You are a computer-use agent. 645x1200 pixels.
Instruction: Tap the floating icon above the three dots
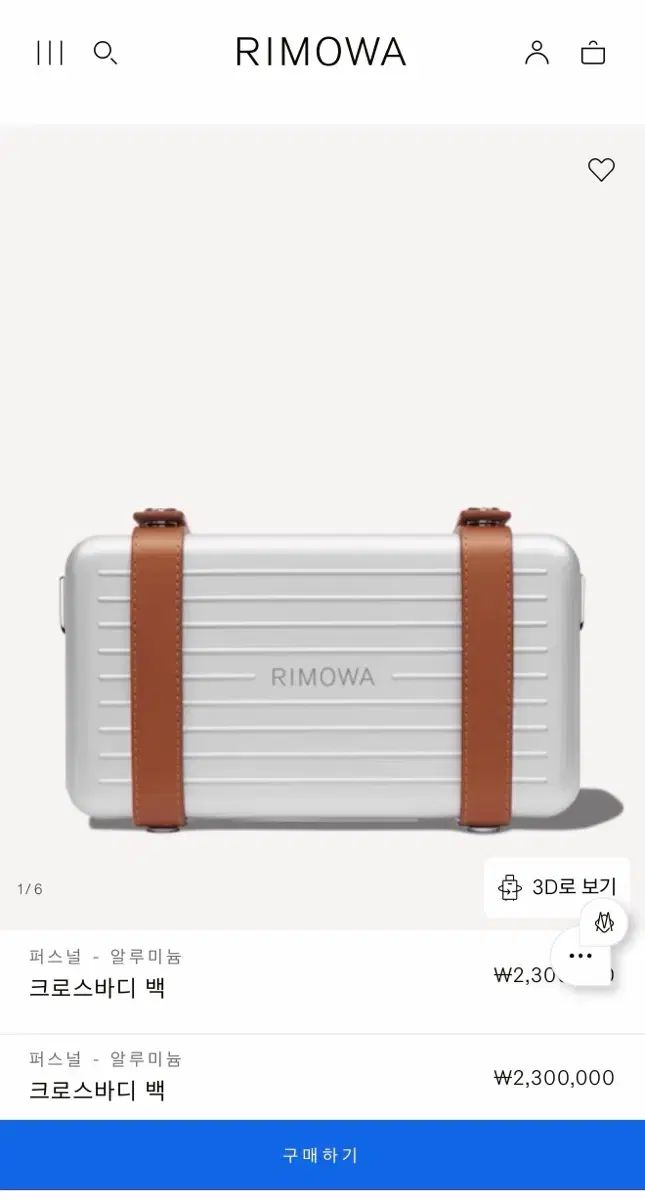604,922
